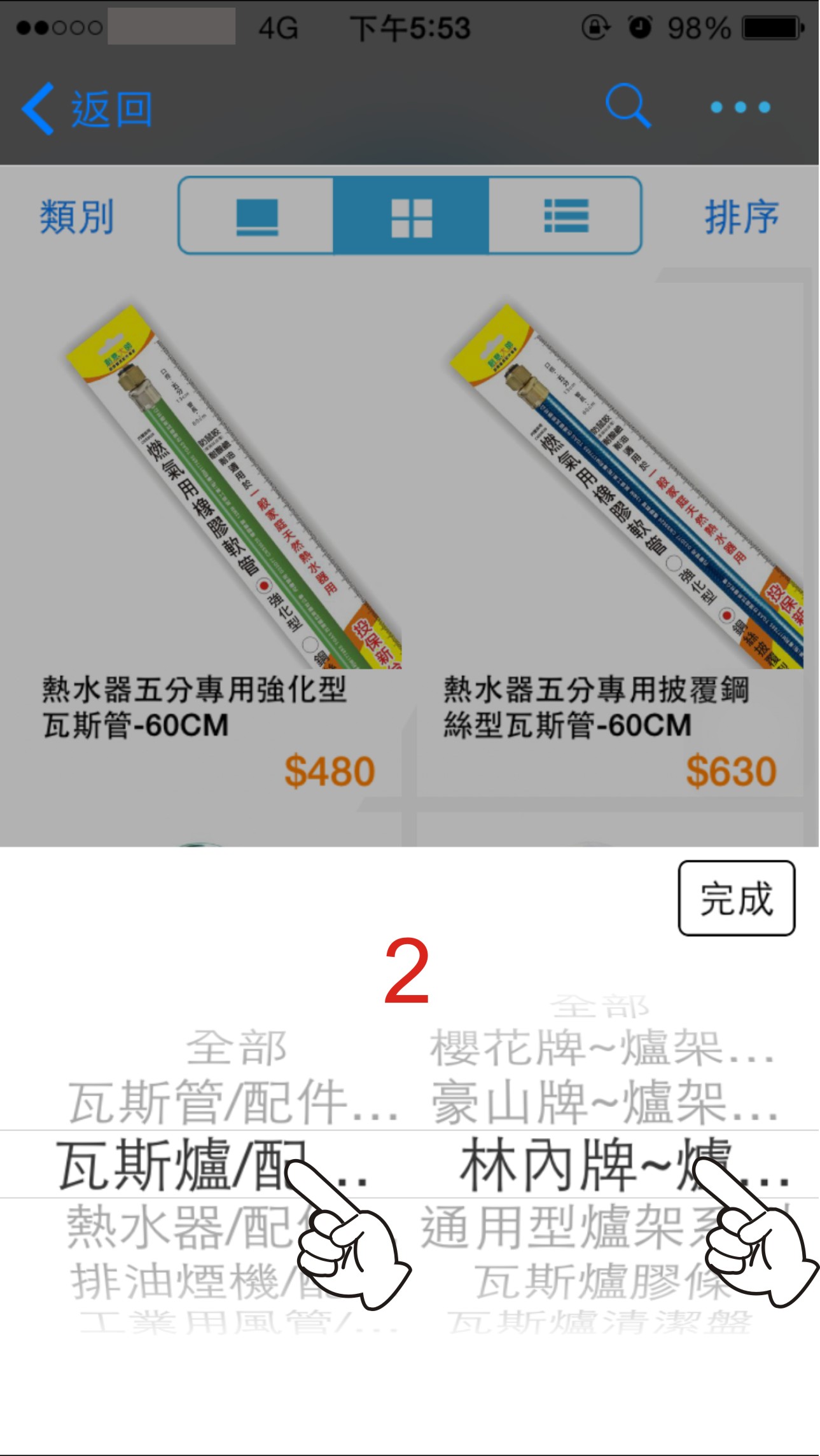Confirm selection with 完成 button
Viewport: 820px width, 1456px height.
point(736,898)
